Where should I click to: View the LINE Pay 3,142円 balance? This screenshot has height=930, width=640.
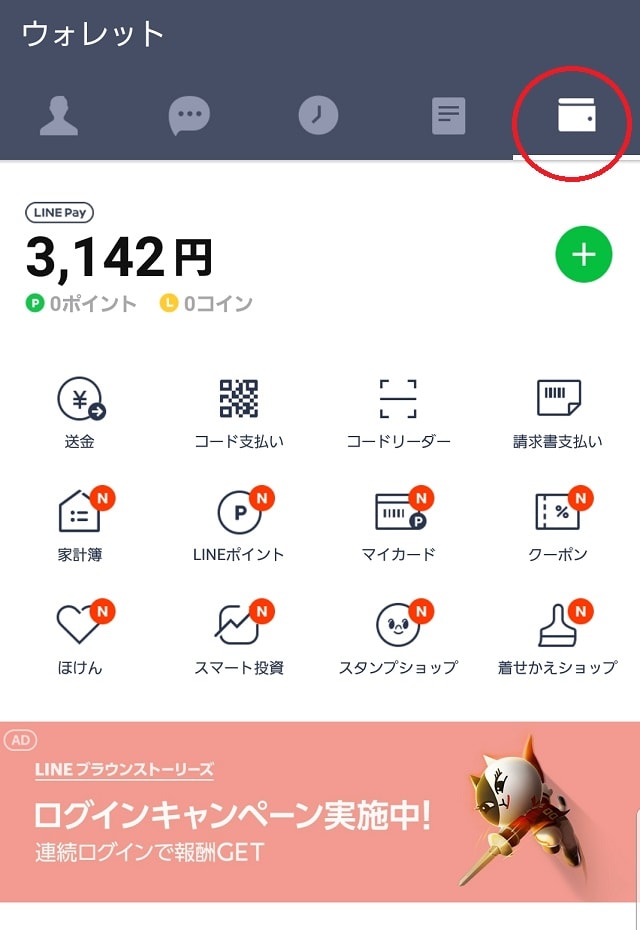[119, 258]
